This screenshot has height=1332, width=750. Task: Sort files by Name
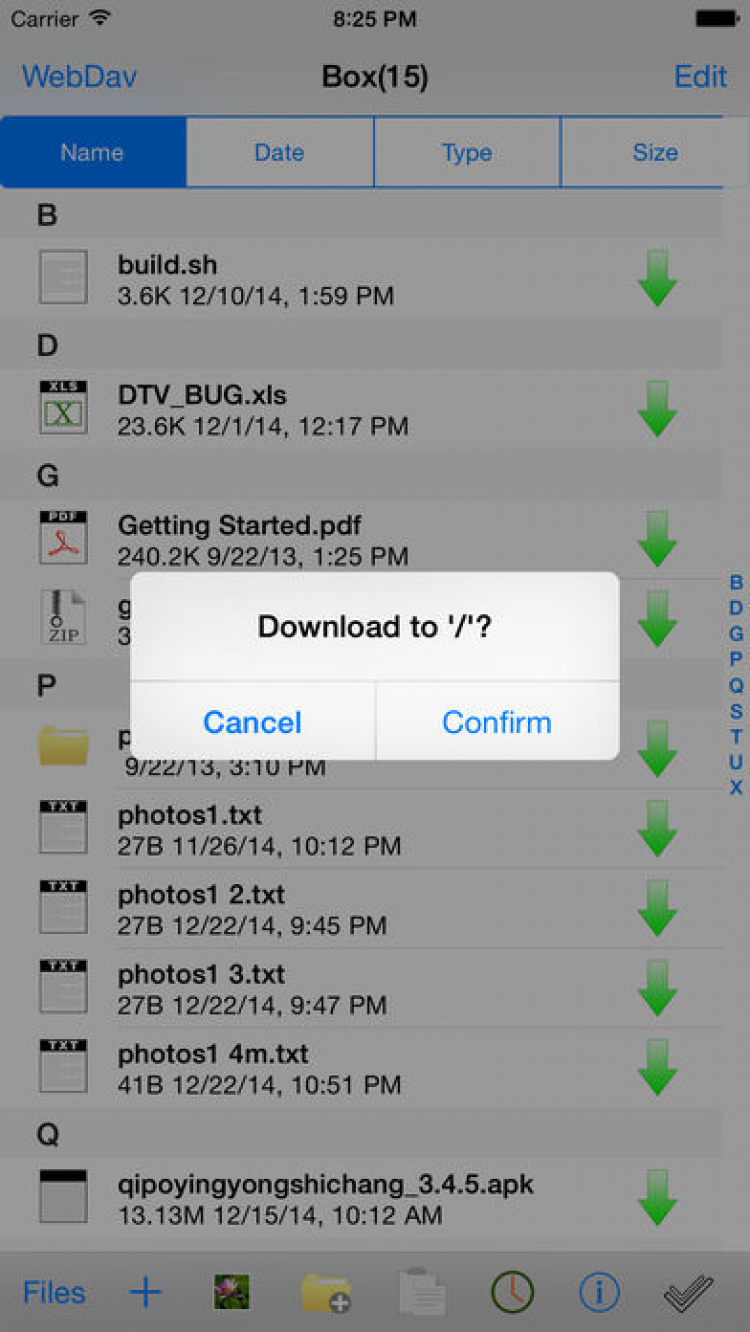92,152
